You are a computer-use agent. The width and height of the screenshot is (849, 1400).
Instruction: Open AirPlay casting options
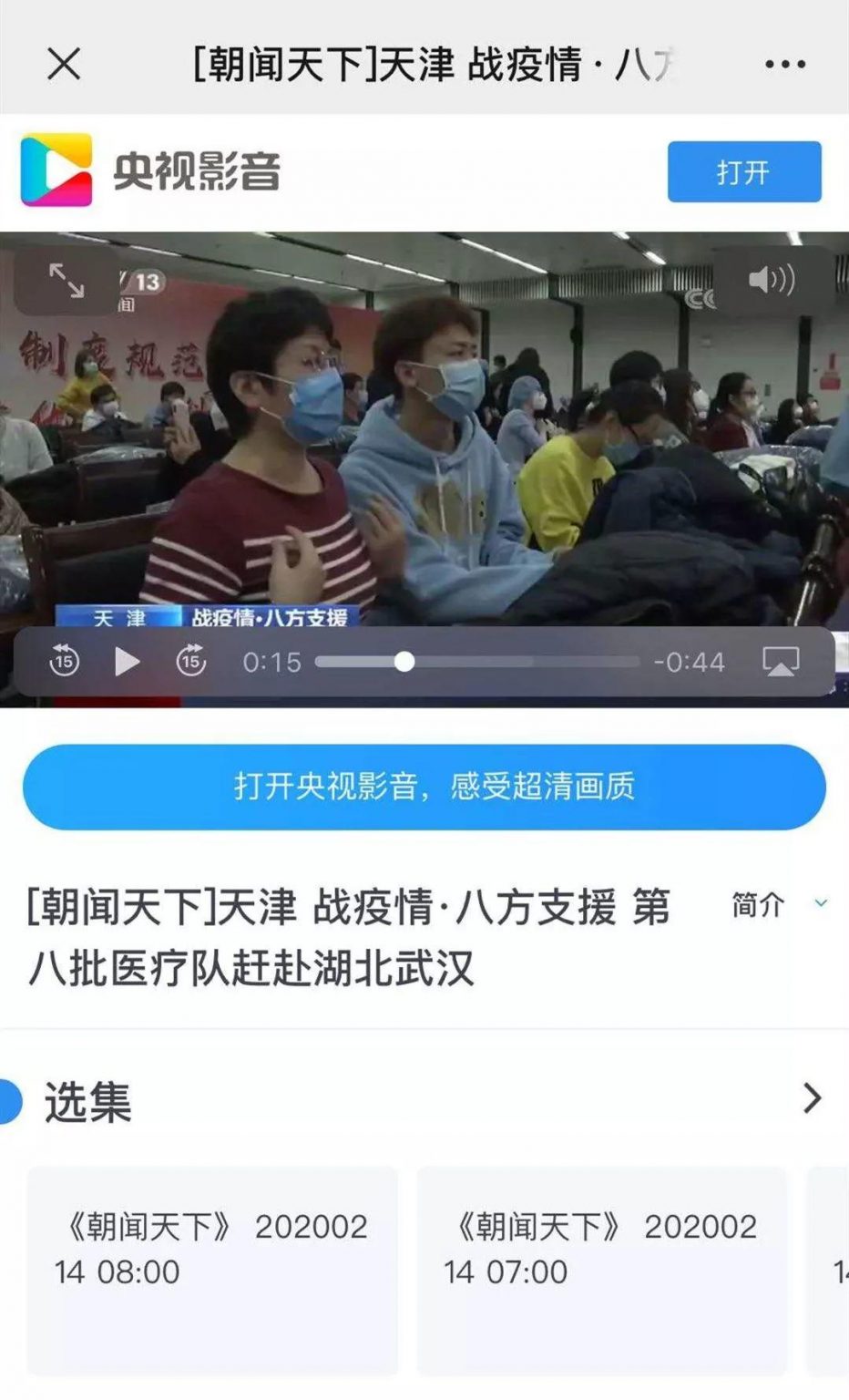(x=781, y=661)
